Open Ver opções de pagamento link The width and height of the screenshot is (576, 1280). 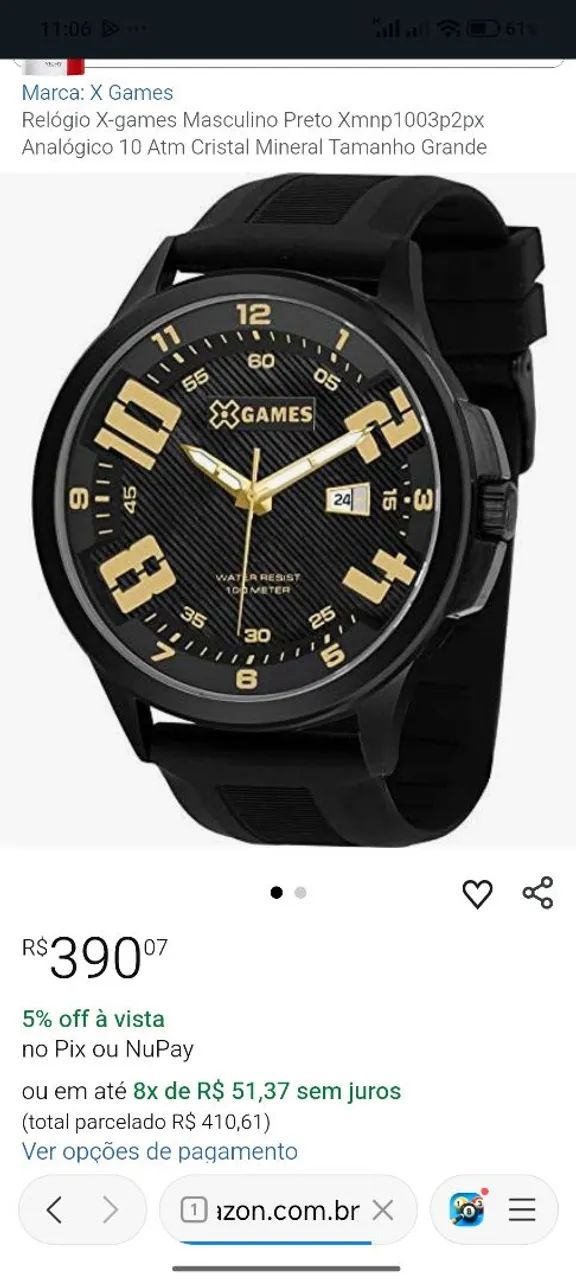(x=160, y=1151)
